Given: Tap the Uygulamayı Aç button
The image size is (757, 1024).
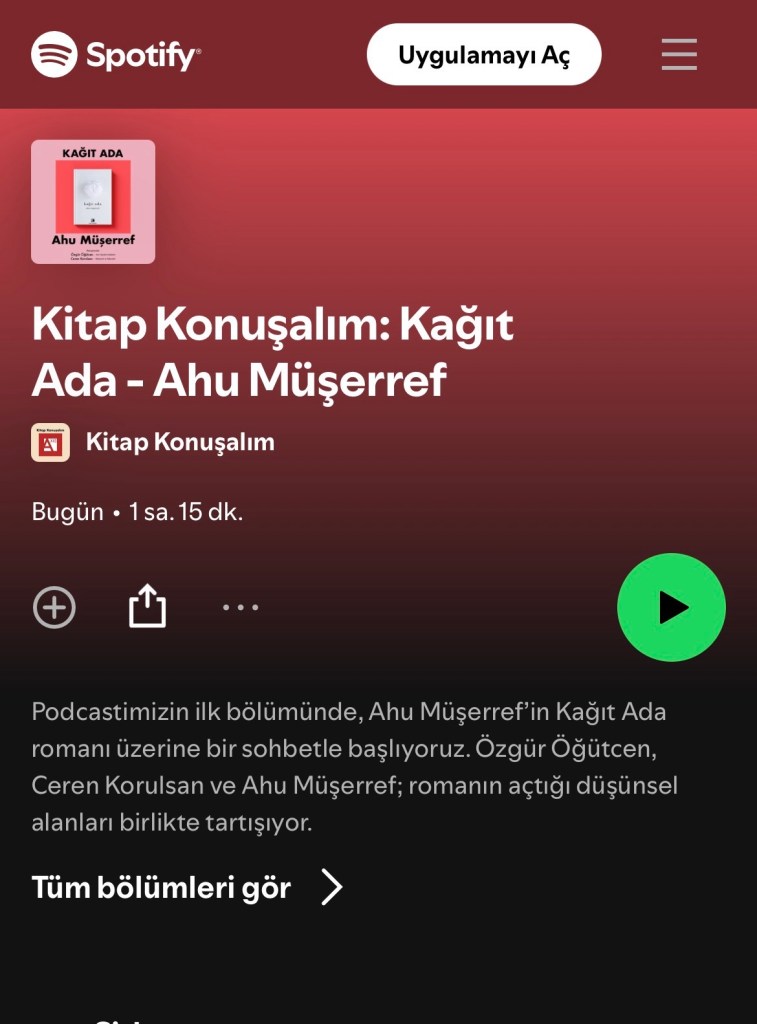Looking at the screenshot, I should (484, 55).
